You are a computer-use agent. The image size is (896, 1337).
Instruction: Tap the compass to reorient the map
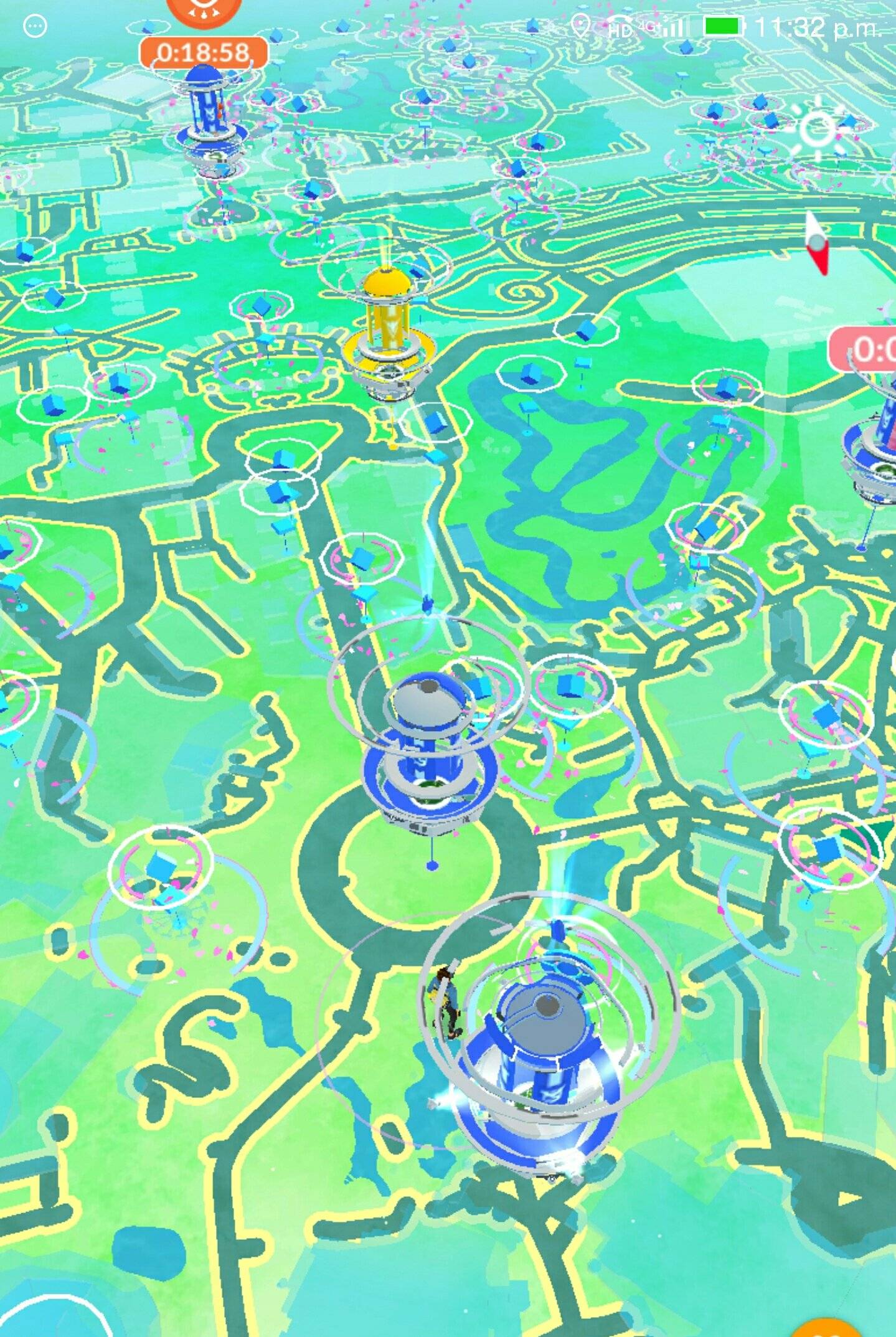pyautogui.click(x=816, y=243)
